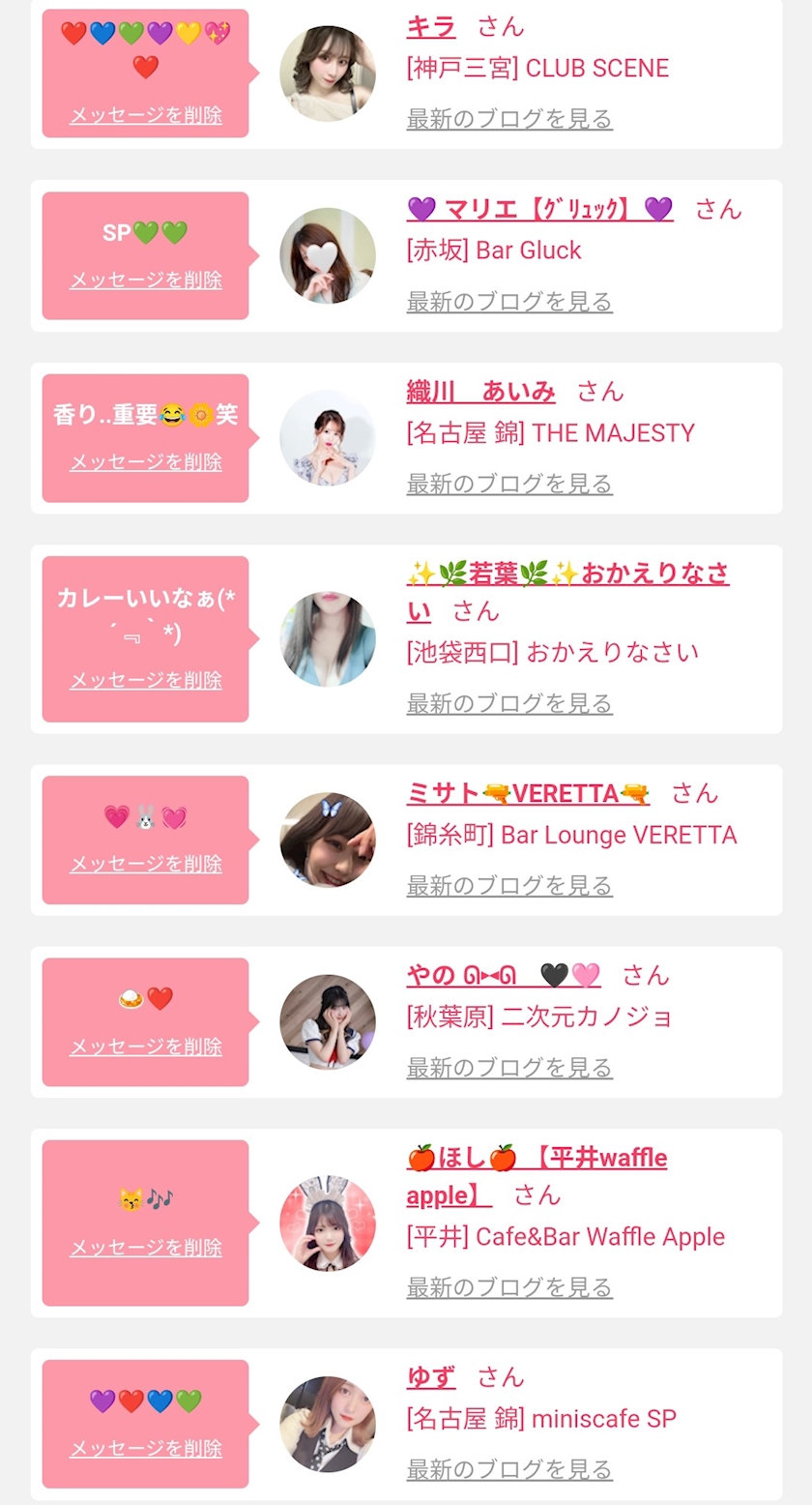Delete the message sent to キラ
Viewport: 812px width, 1505px height.
point(146,115)
